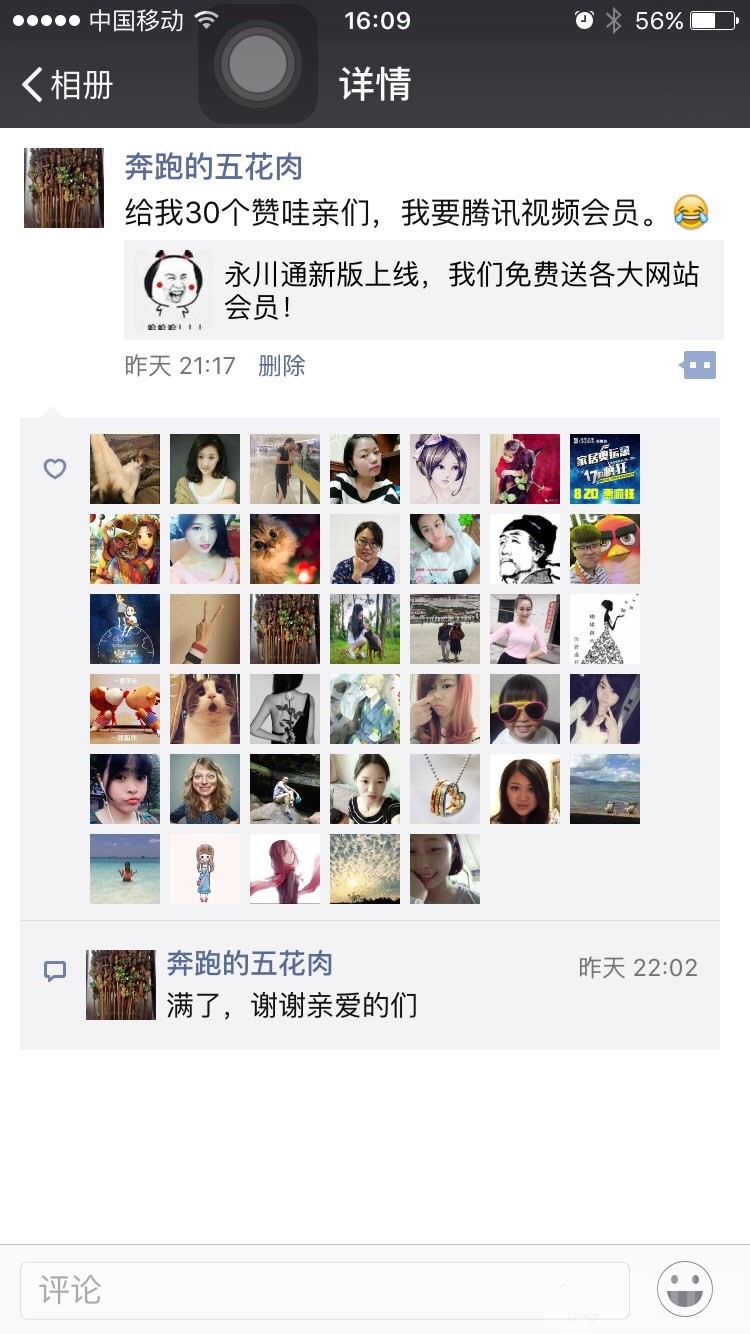Image resolution: width=750 pixels, height=1334 pixels.
Task: Tap the 评论 comment input field
Action: coord(324,1289)
